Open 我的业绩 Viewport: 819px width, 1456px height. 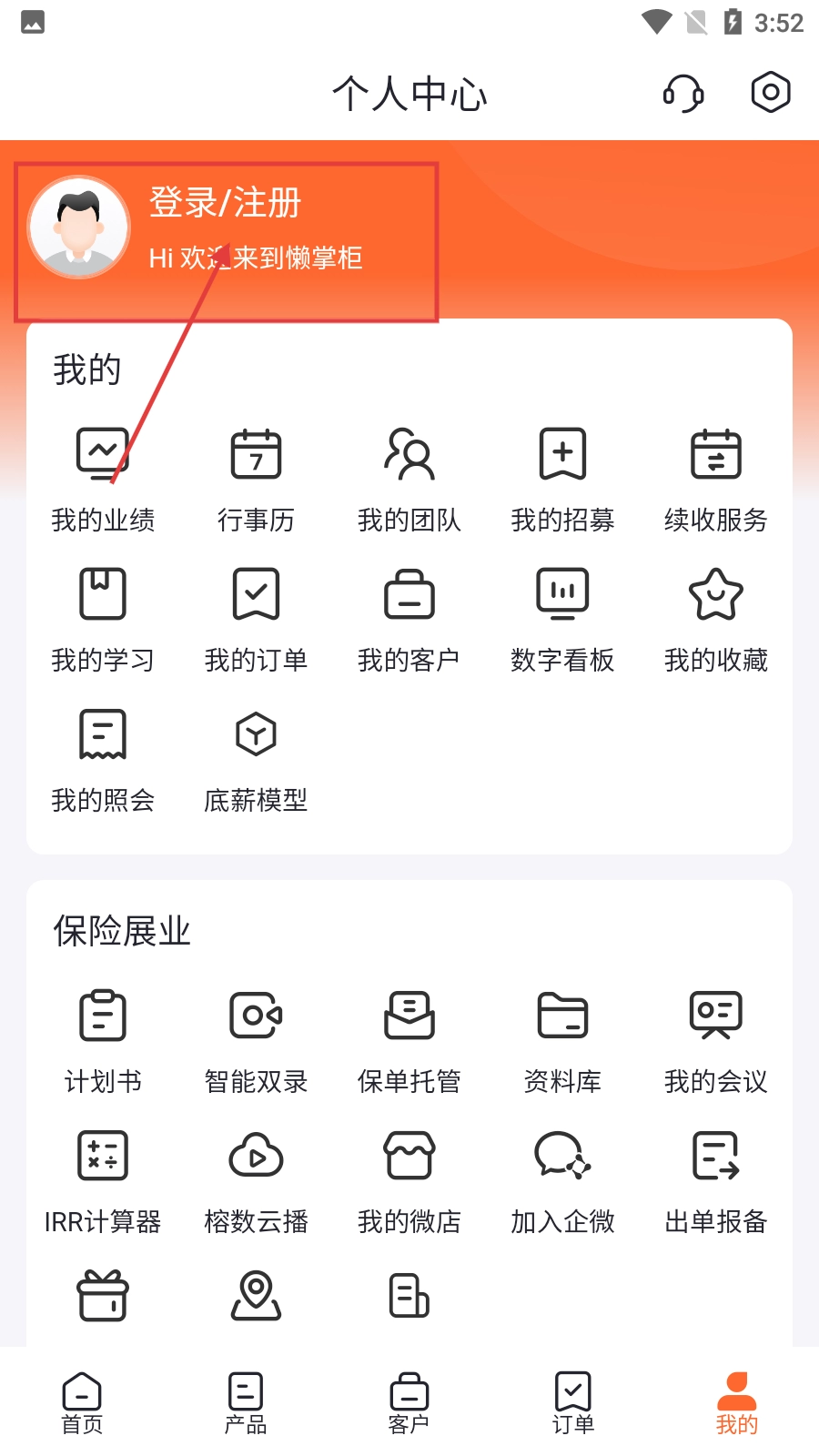click(103, 476)
